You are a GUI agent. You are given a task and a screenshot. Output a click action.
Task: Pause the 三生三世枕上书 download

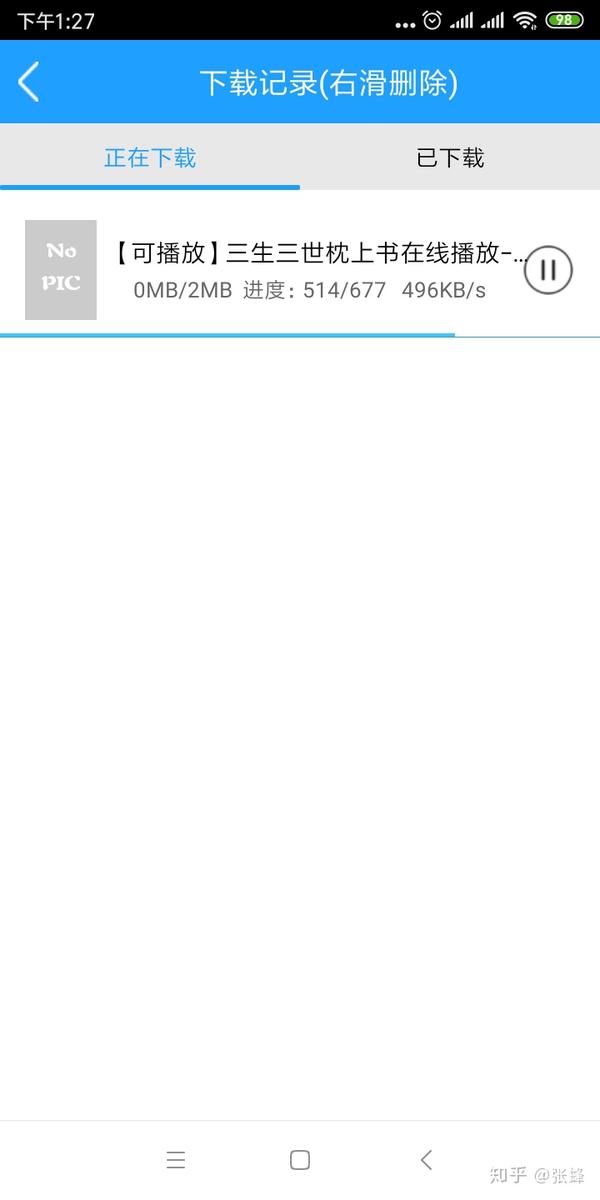548,270
